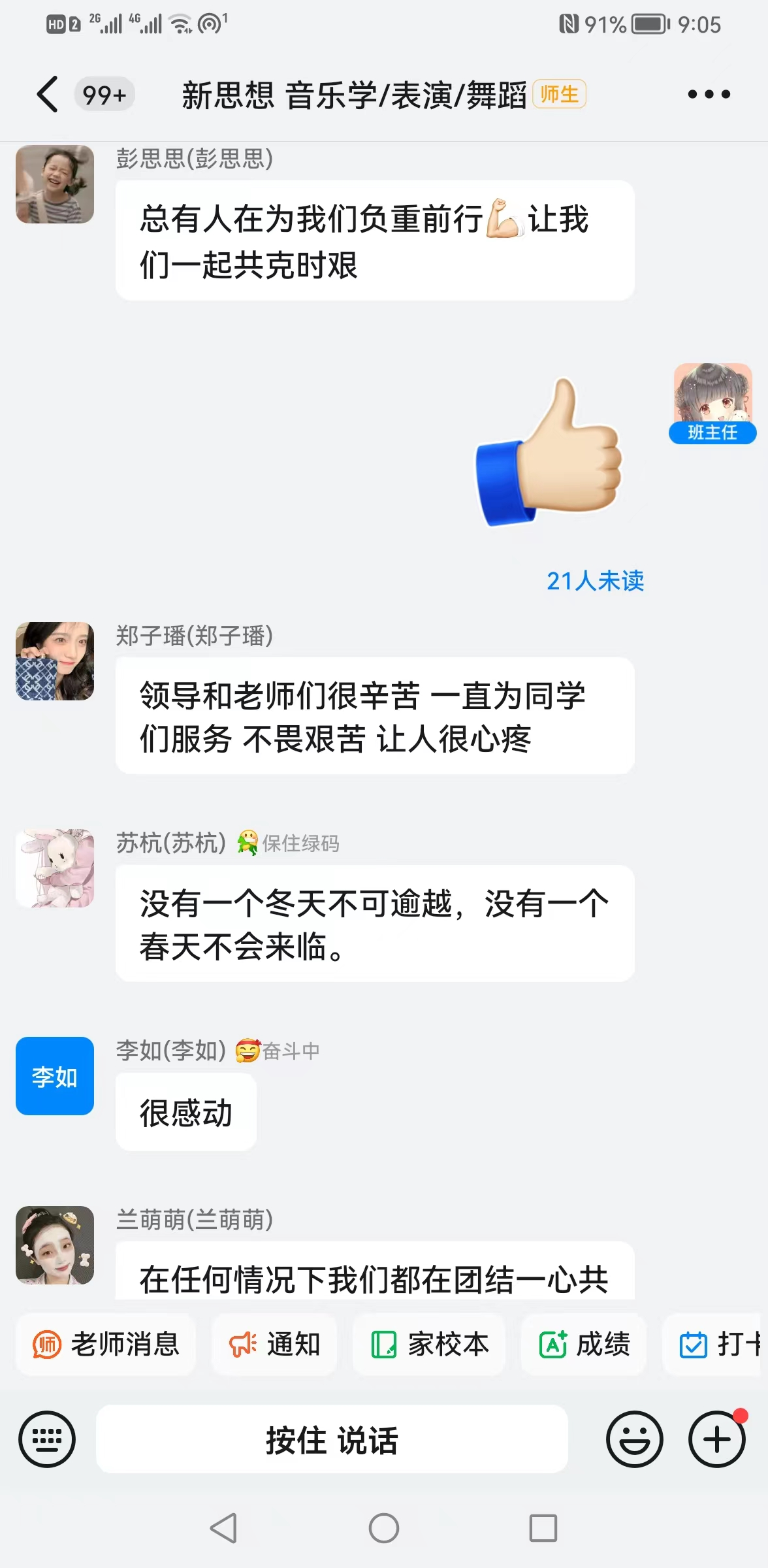Open 家校本 homework book
The image size is (768, 1568).
(x=429, y=1345)
